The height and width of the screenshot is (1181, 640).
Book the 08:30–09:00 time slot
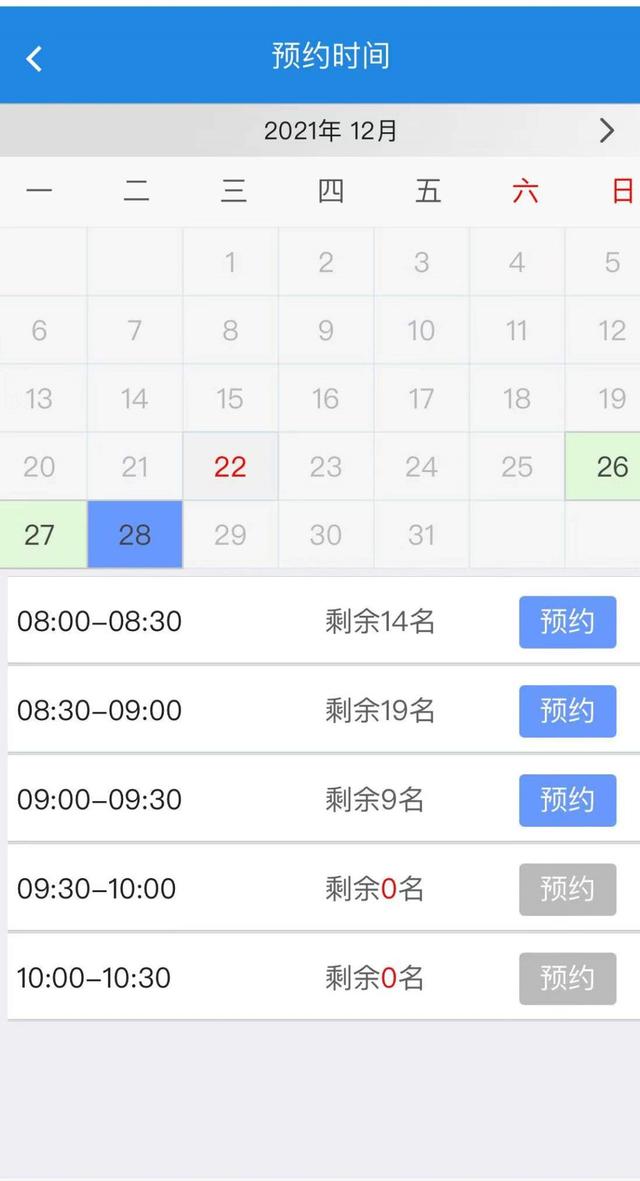tap(567, 711)
